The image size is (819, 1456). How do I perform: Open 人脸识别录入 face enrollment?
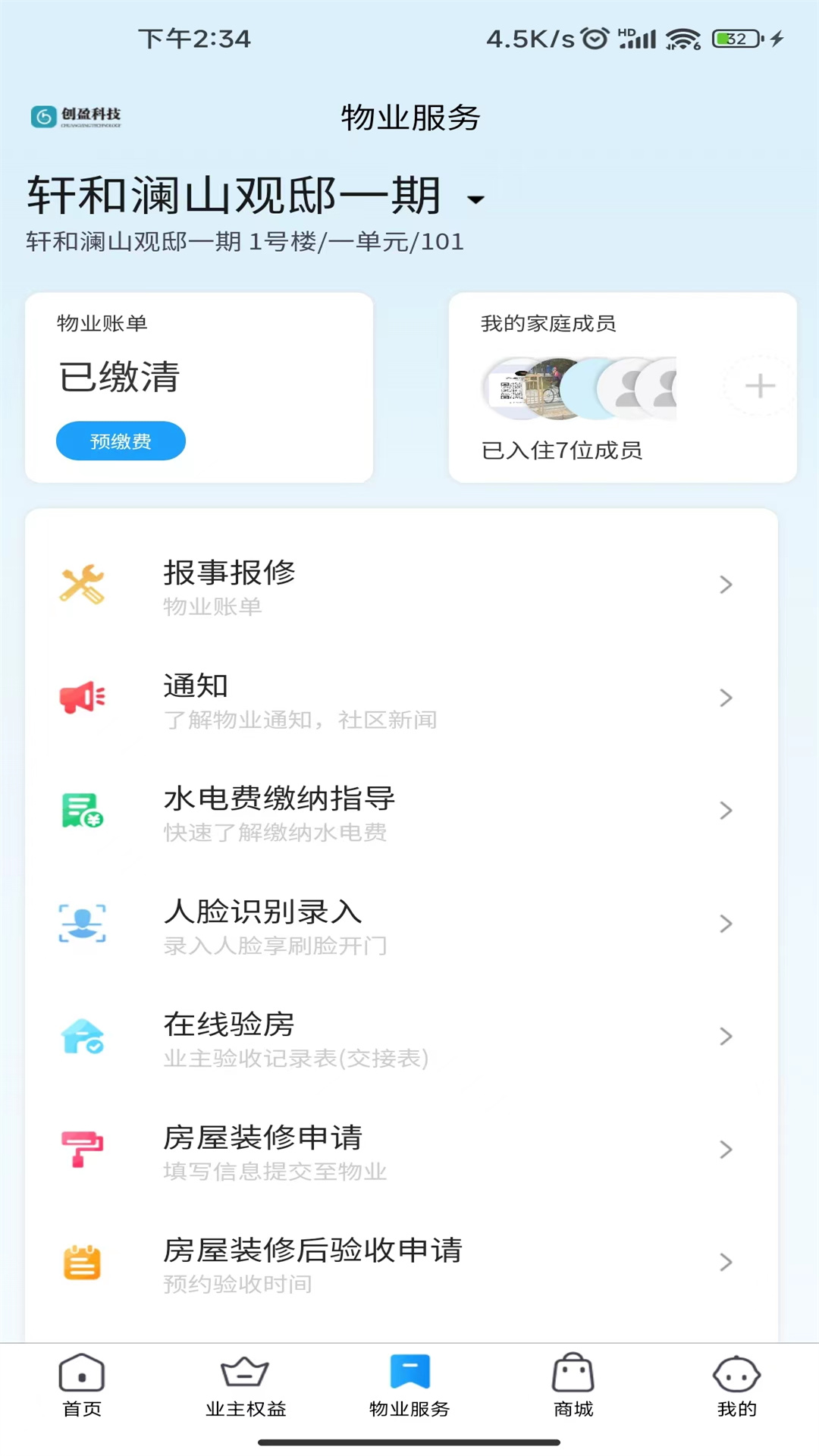coord(402,924)
